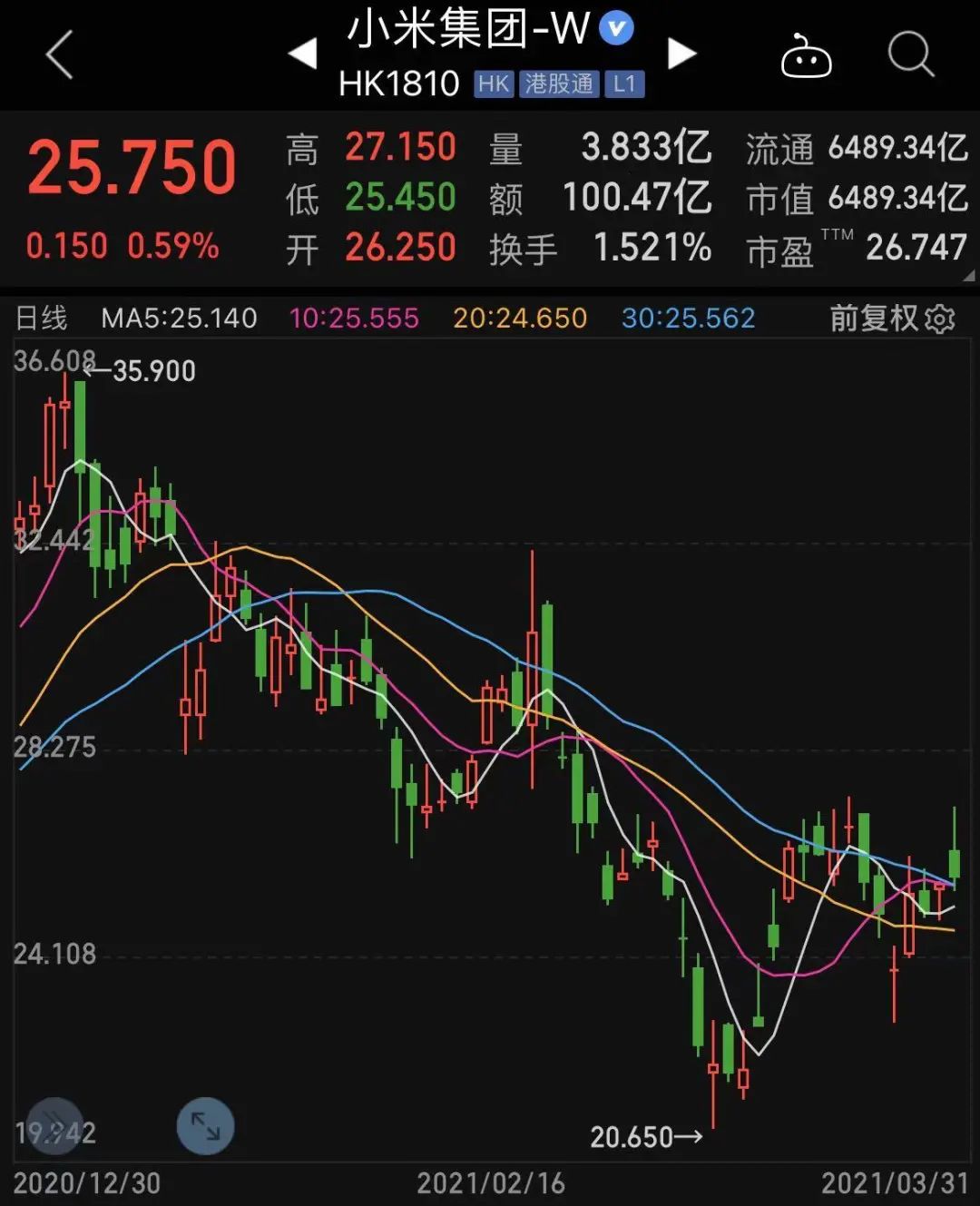This screenshot has height=1206, width=980.
Task: Switch to the next stock
Action: tap(681, 54)
